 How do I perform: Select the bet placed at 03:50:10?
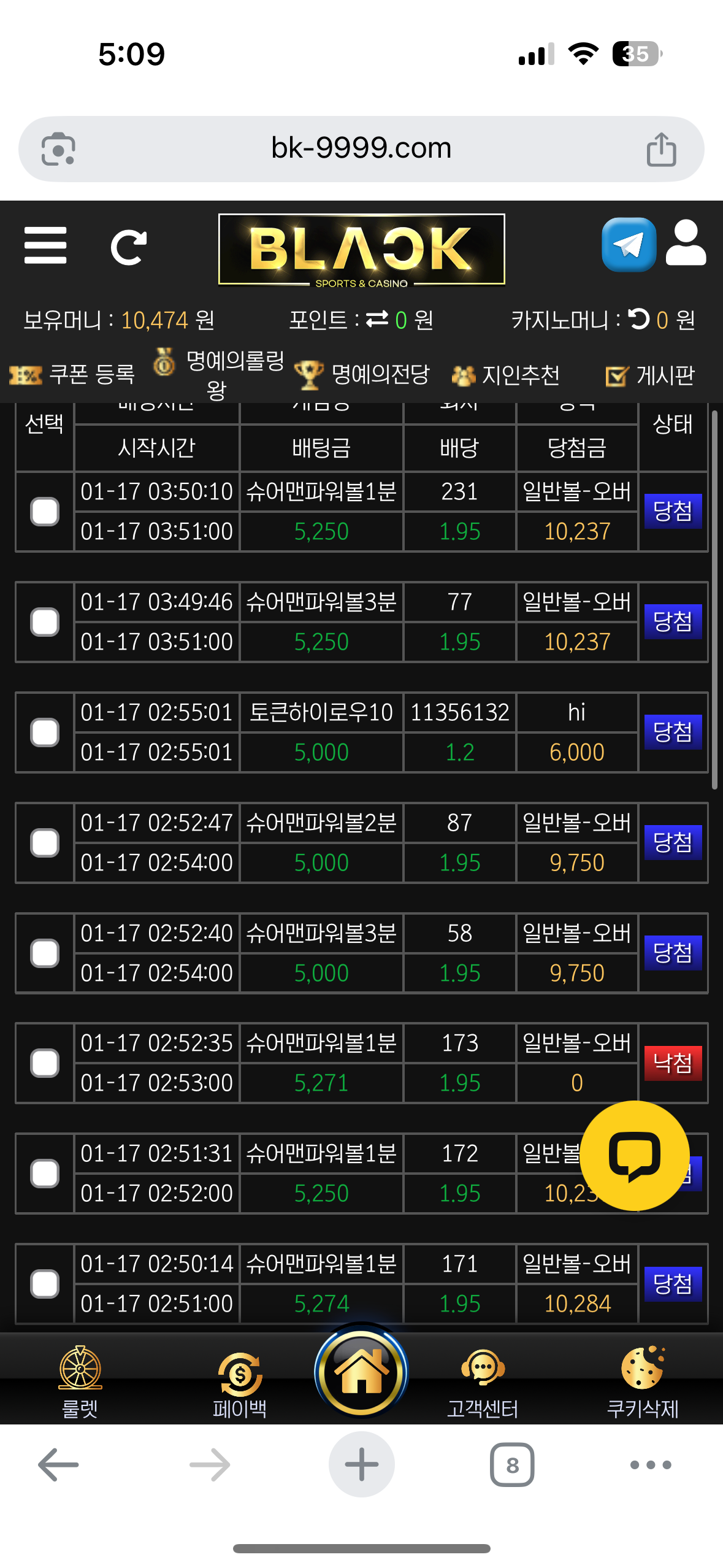pos(45,512)
